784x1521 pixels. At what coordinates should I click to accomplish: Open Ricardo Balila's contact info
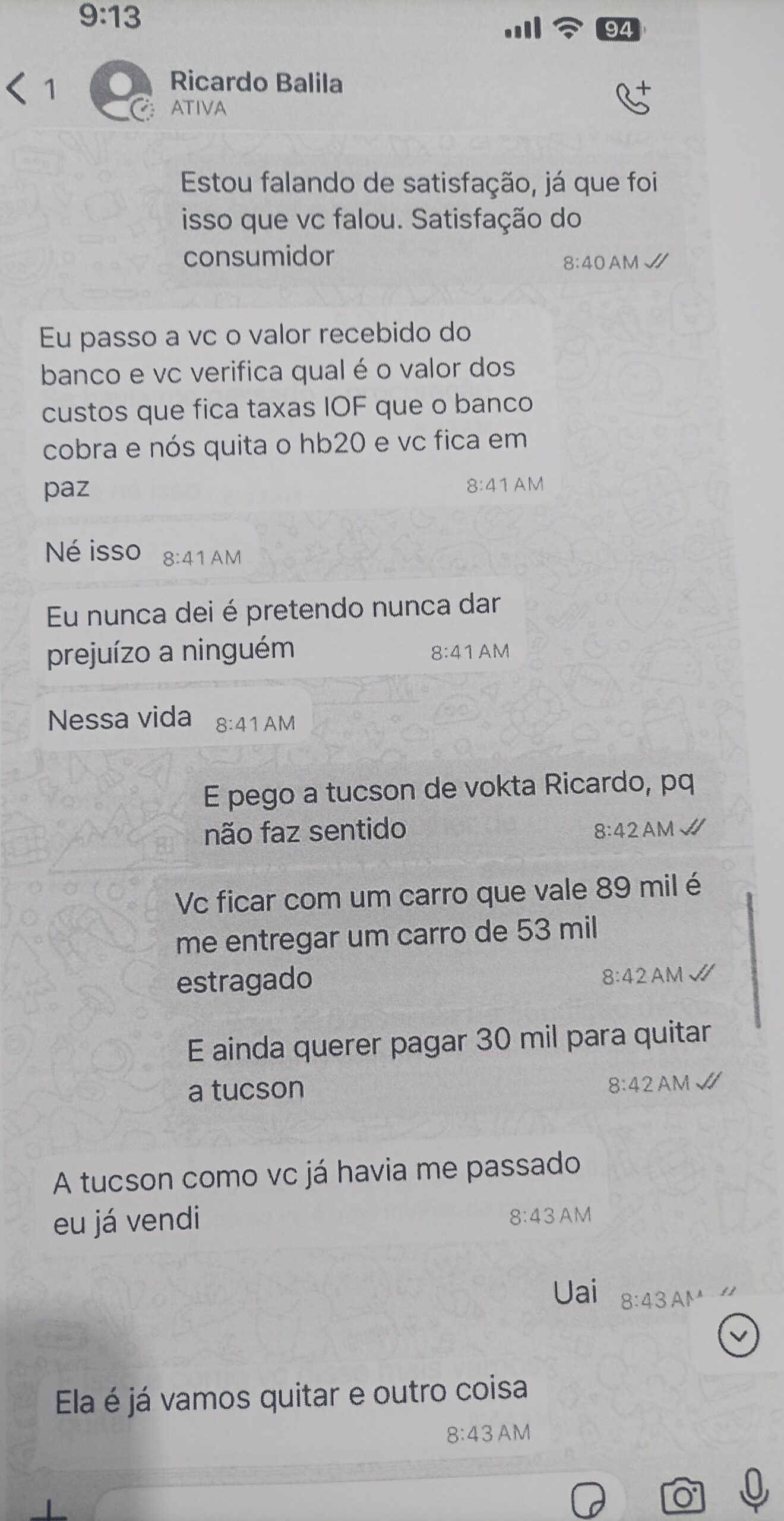click(x=255, y=92)
